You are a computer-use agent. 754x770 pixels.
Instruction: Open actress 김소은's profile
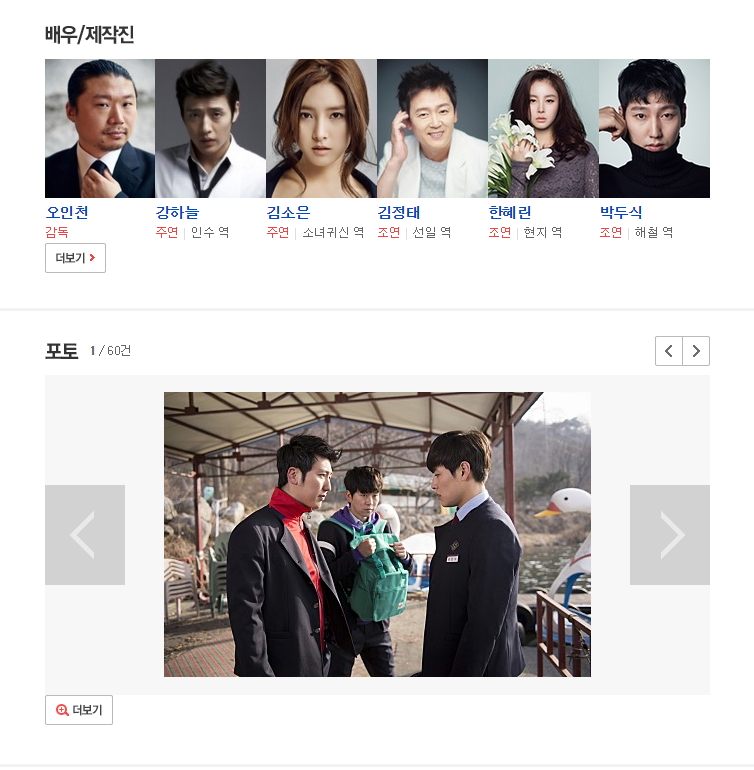(288, 212)
